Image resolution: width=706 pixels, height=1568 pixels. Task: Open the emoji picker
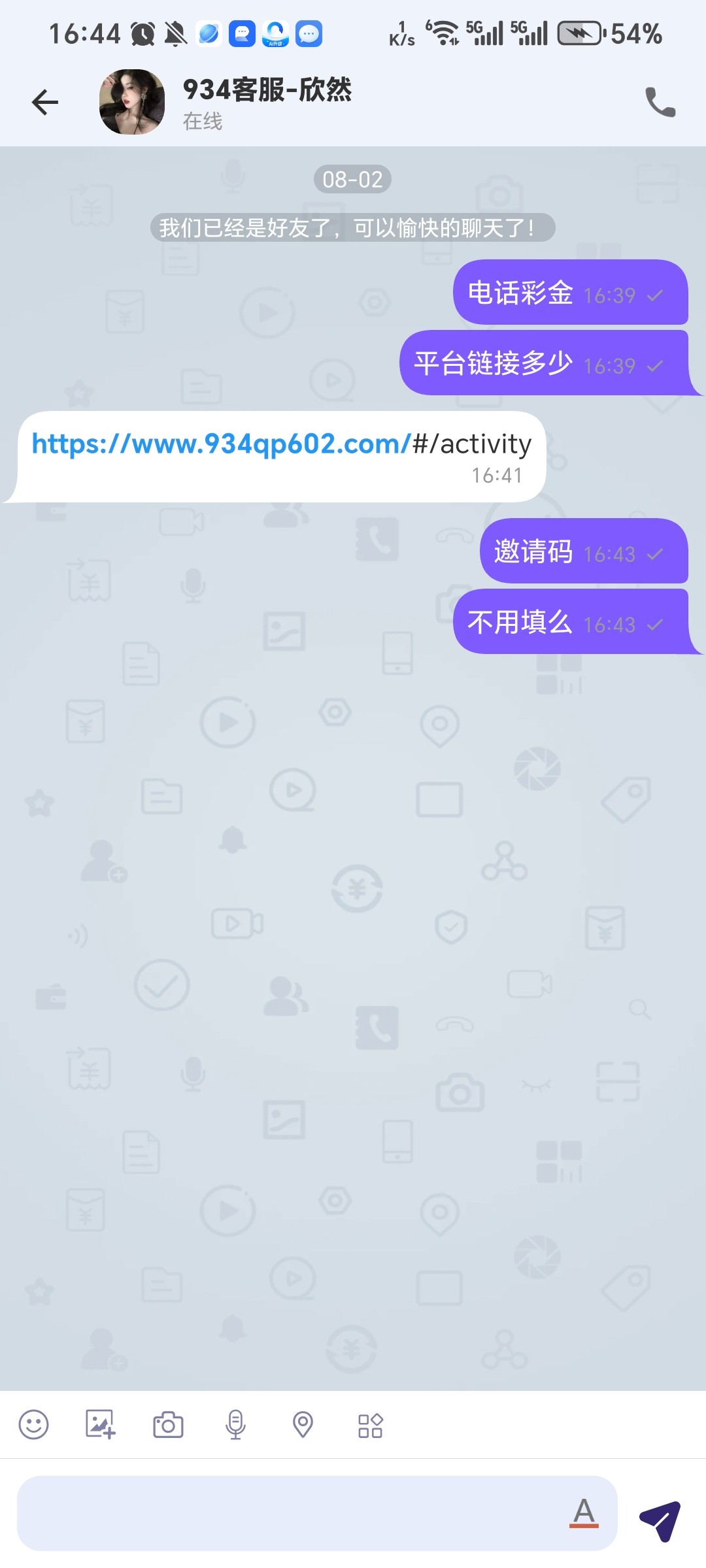pyautogui.click(x=34, y=1426)
